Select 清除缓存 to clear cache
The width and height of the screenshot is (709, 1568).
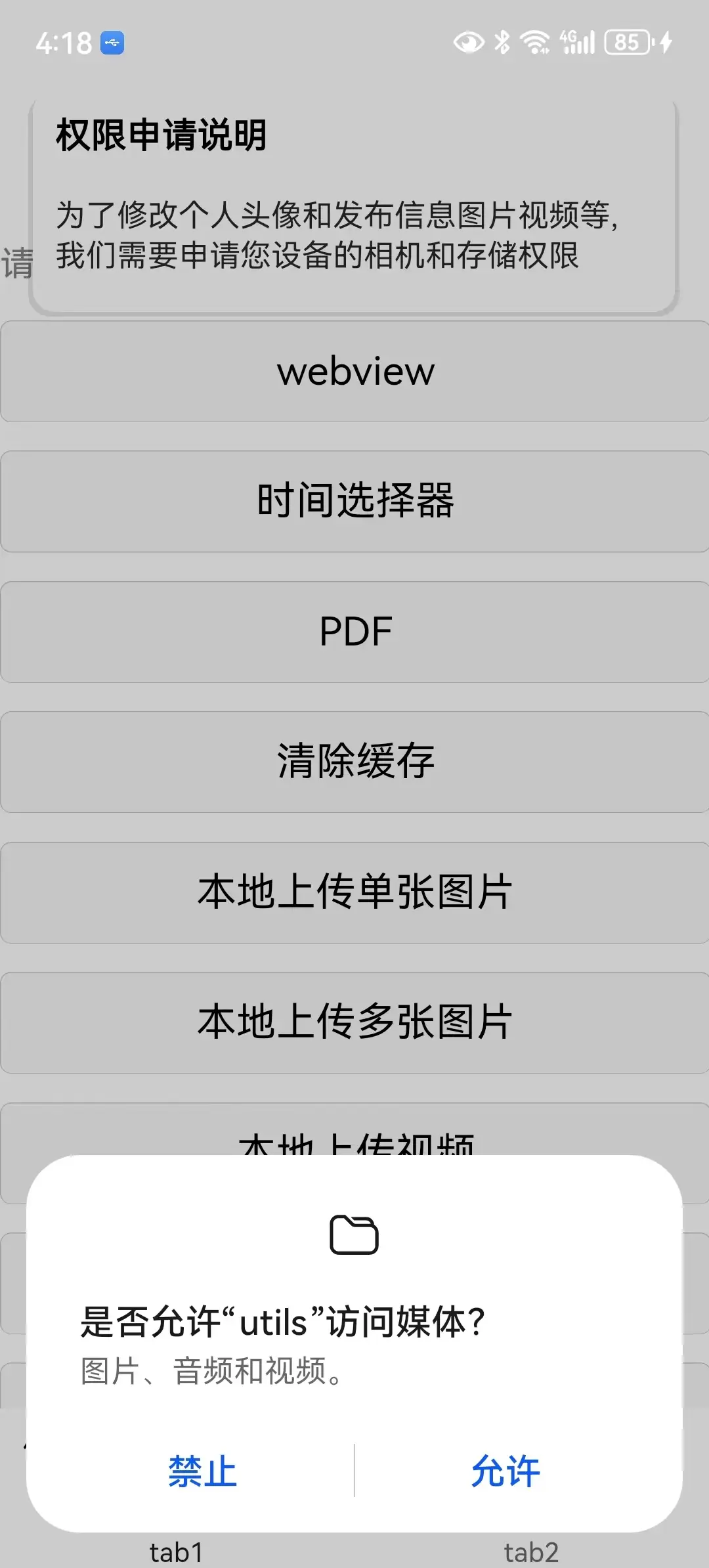(354, 762)
